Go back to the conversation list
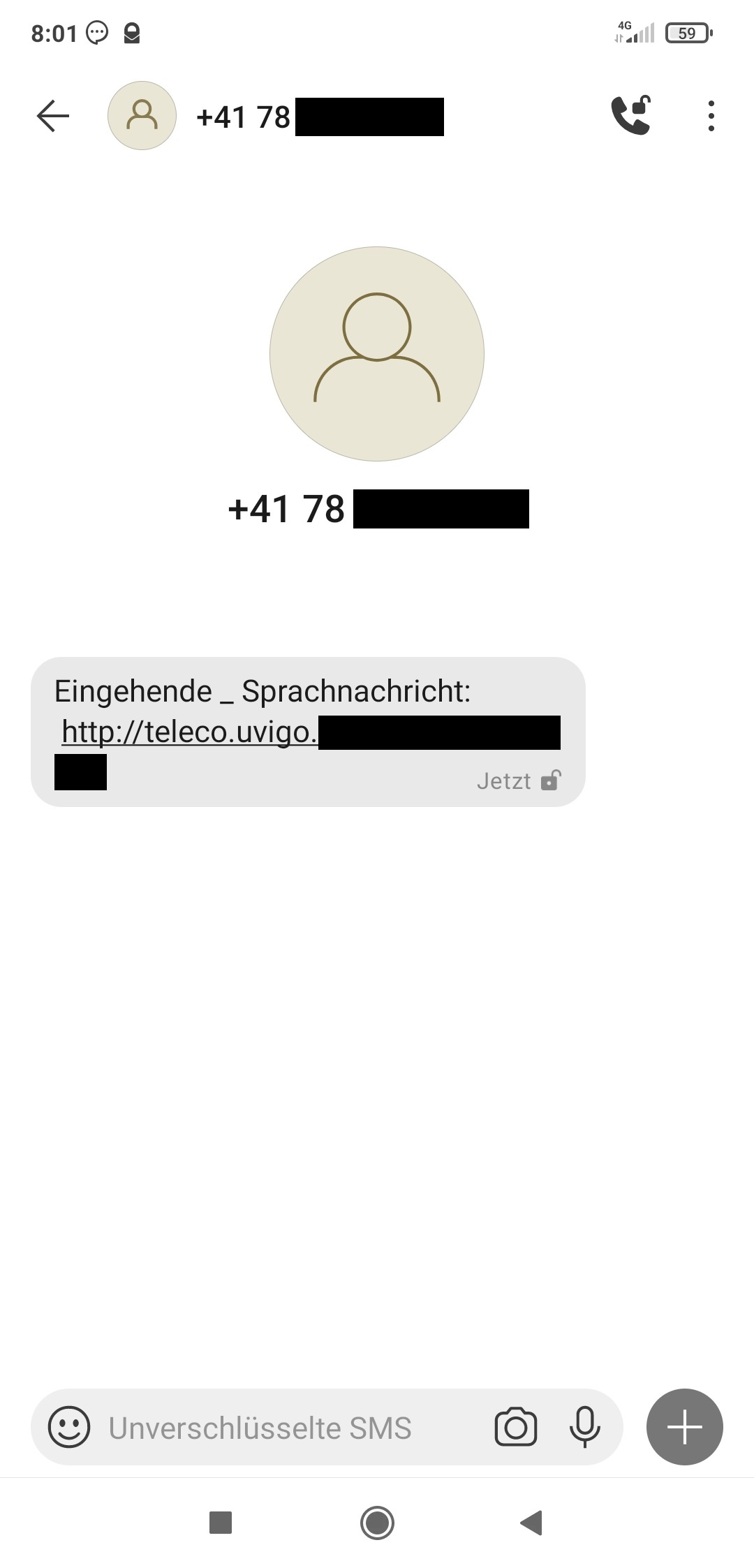Viewport: 754px width, 1568px height. (x=53, y=116)
